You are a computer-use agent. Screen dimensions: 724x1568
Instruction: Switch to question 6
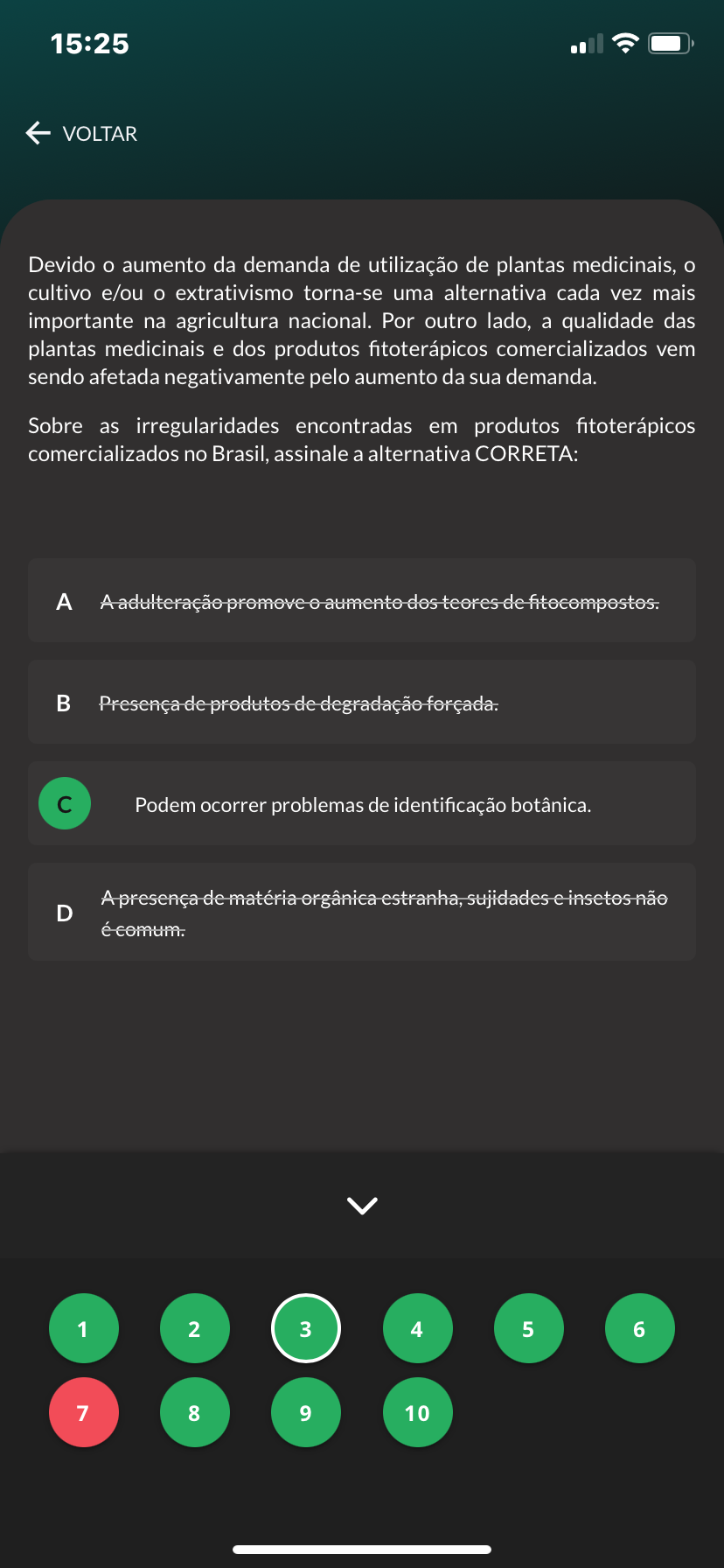click(x=639, y=1328)
